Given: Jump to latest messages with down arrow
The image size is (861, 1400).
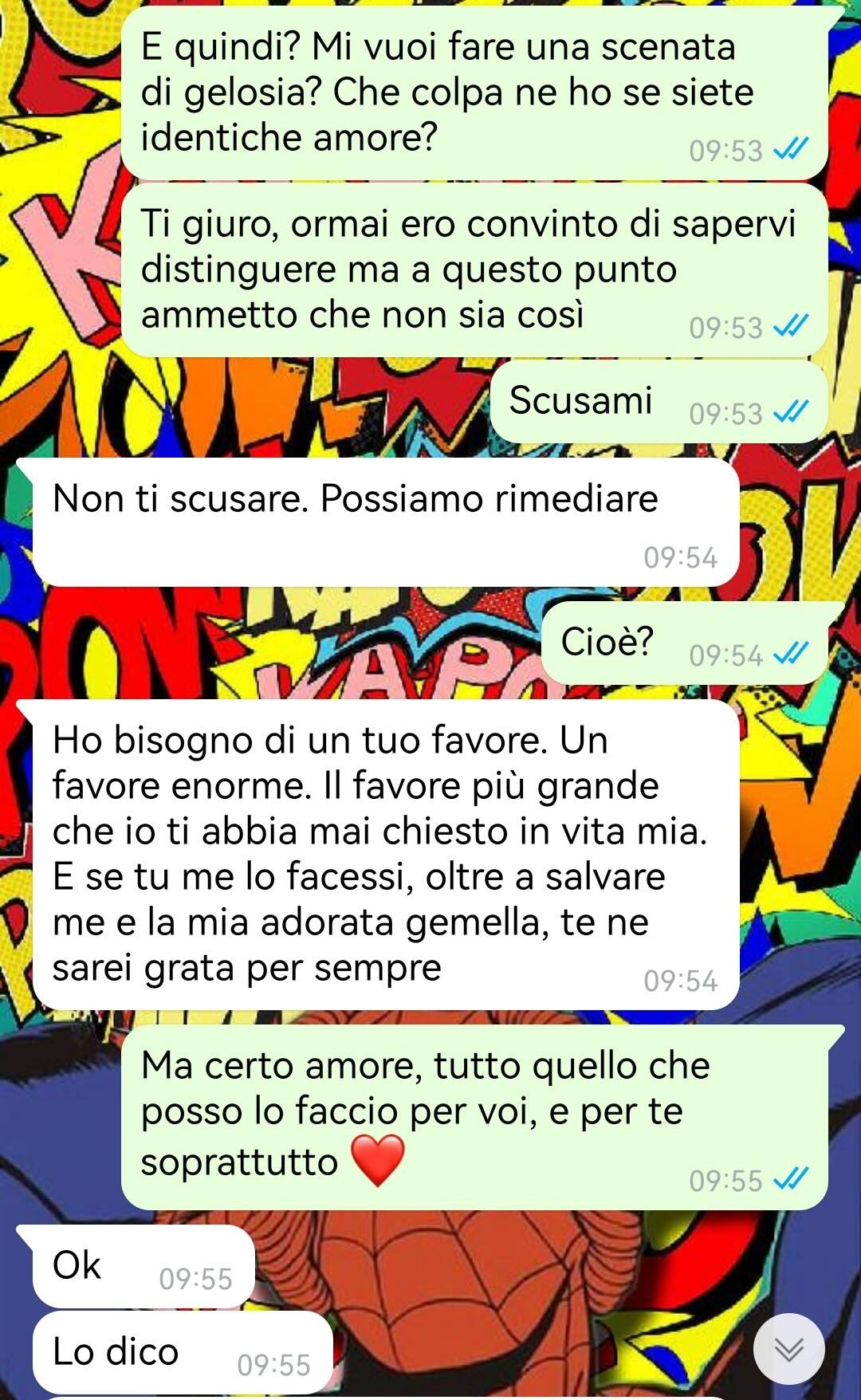Looking at the screenshot, I should coord(789,1349).
